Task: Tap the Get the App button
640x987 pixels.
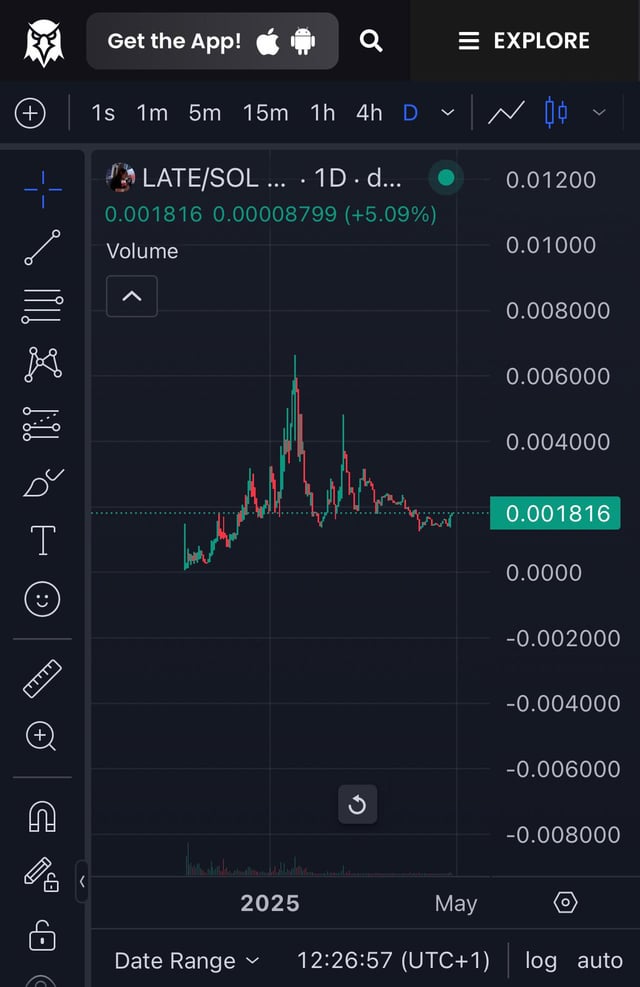Action: pyautogui.click(x=212, y=41)
